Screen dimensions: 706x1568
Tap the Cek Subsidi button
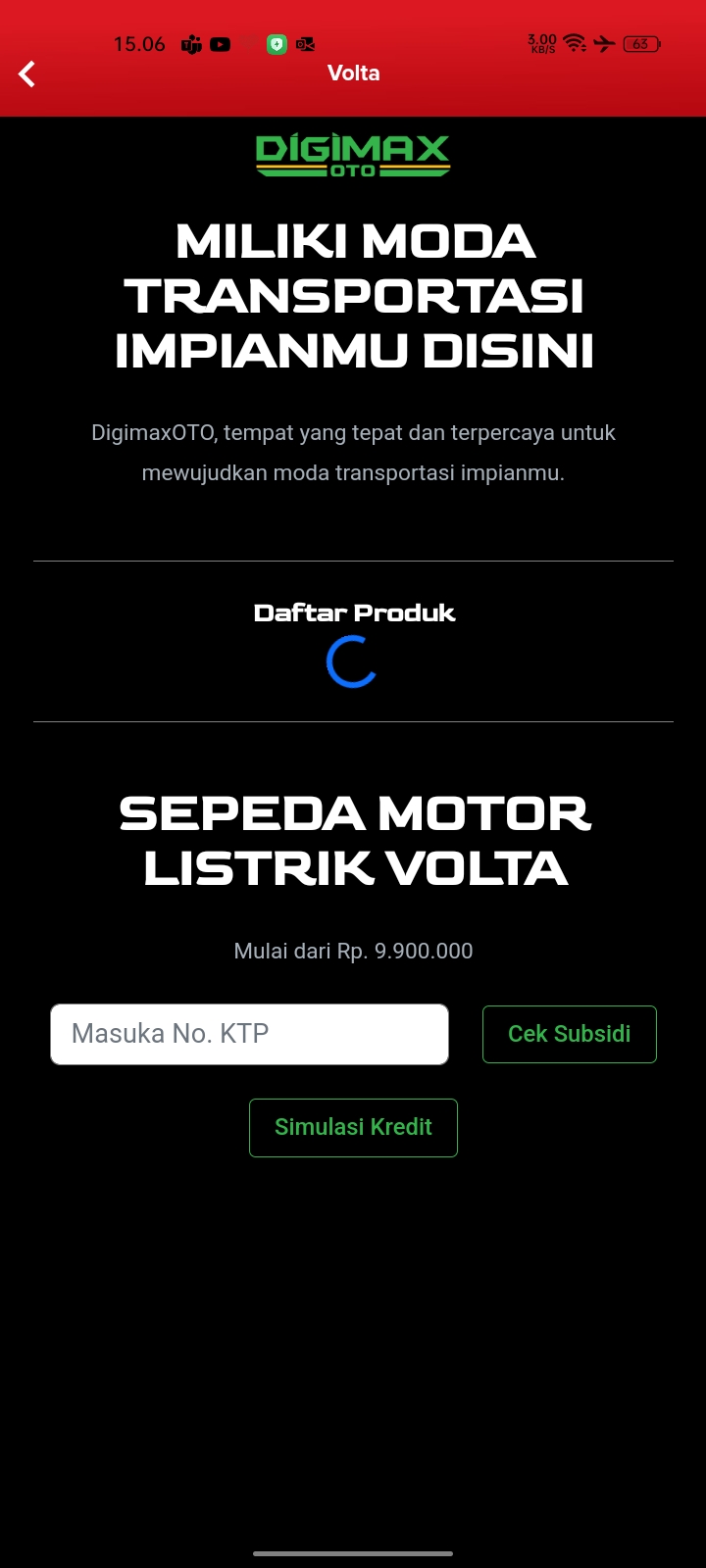[569, 1034]
